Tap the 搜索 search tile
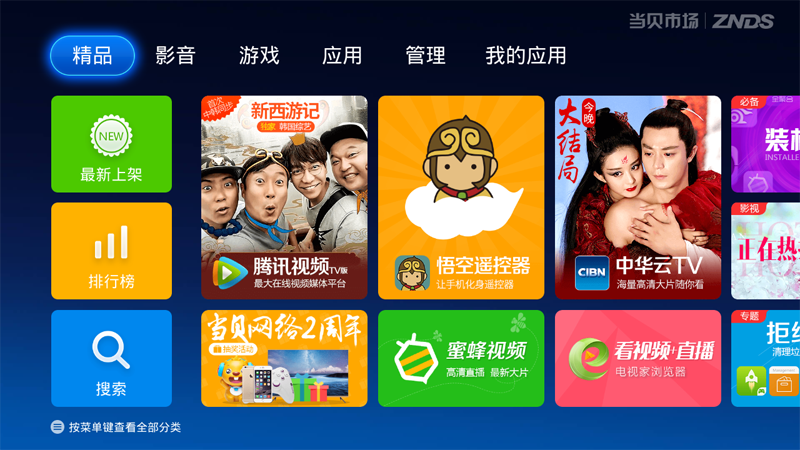Screen dimensions: 800x450 pyautogui.click(x=111, y=358)
